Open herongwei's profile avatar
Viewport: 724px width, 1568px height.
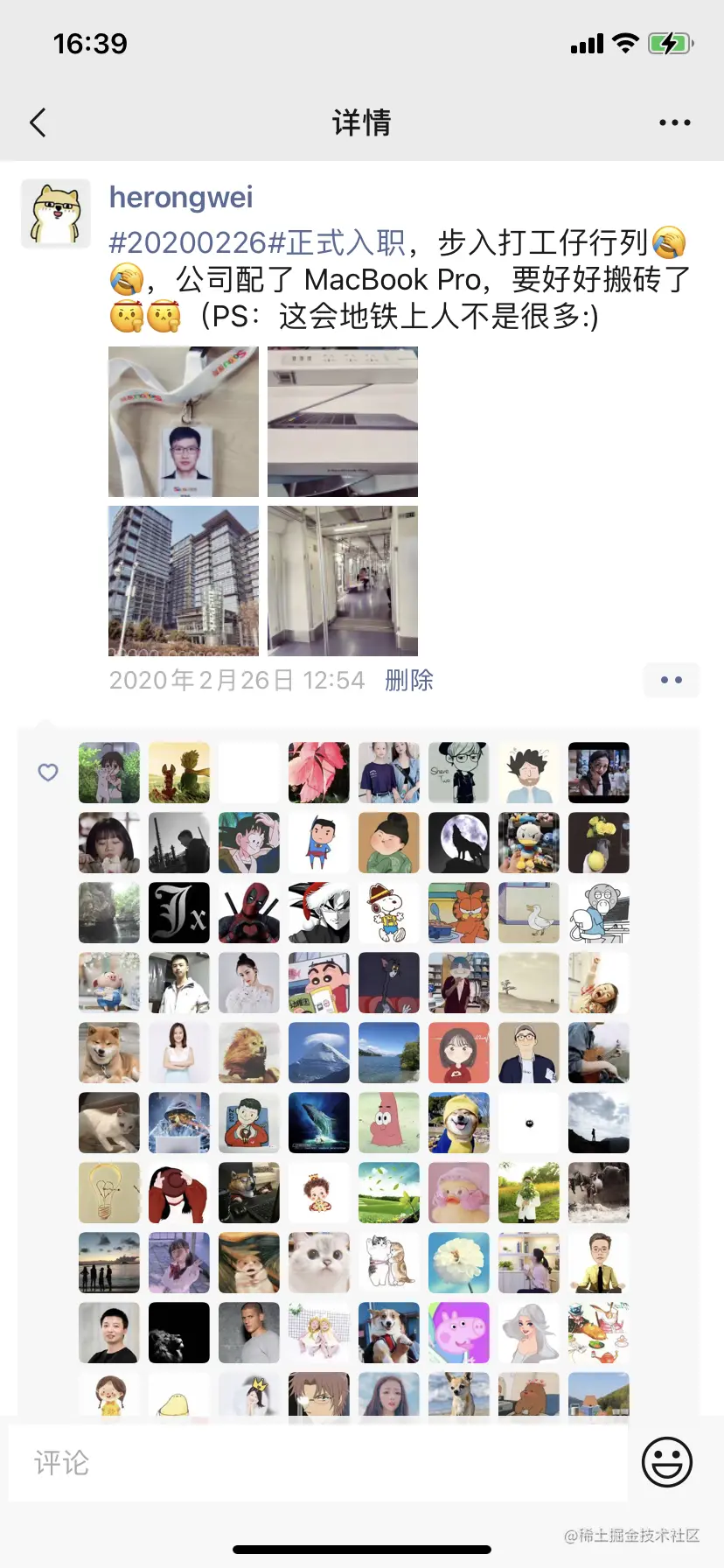tap(56, 214)
